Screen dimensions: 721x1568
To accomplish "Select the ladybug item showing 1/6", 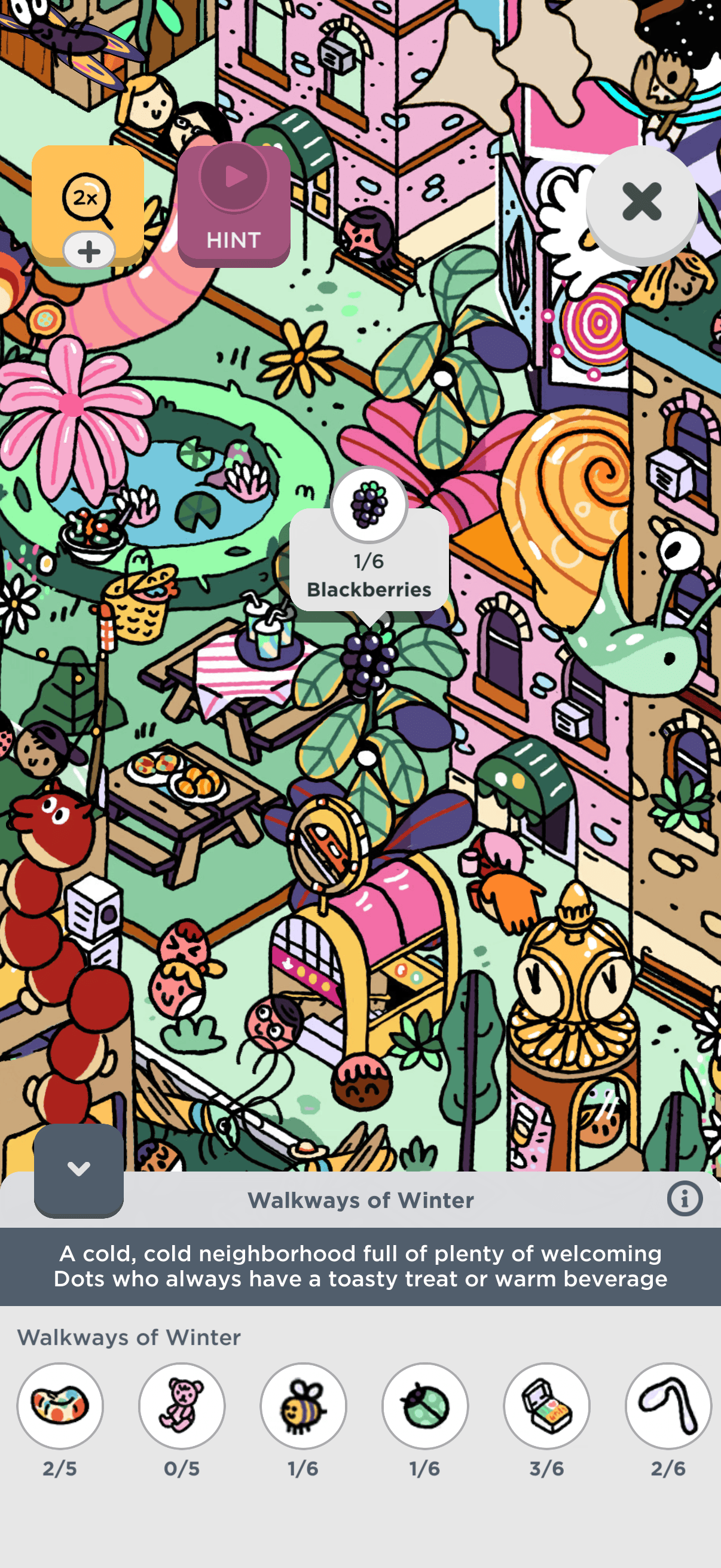I will tap(424, 1405).
